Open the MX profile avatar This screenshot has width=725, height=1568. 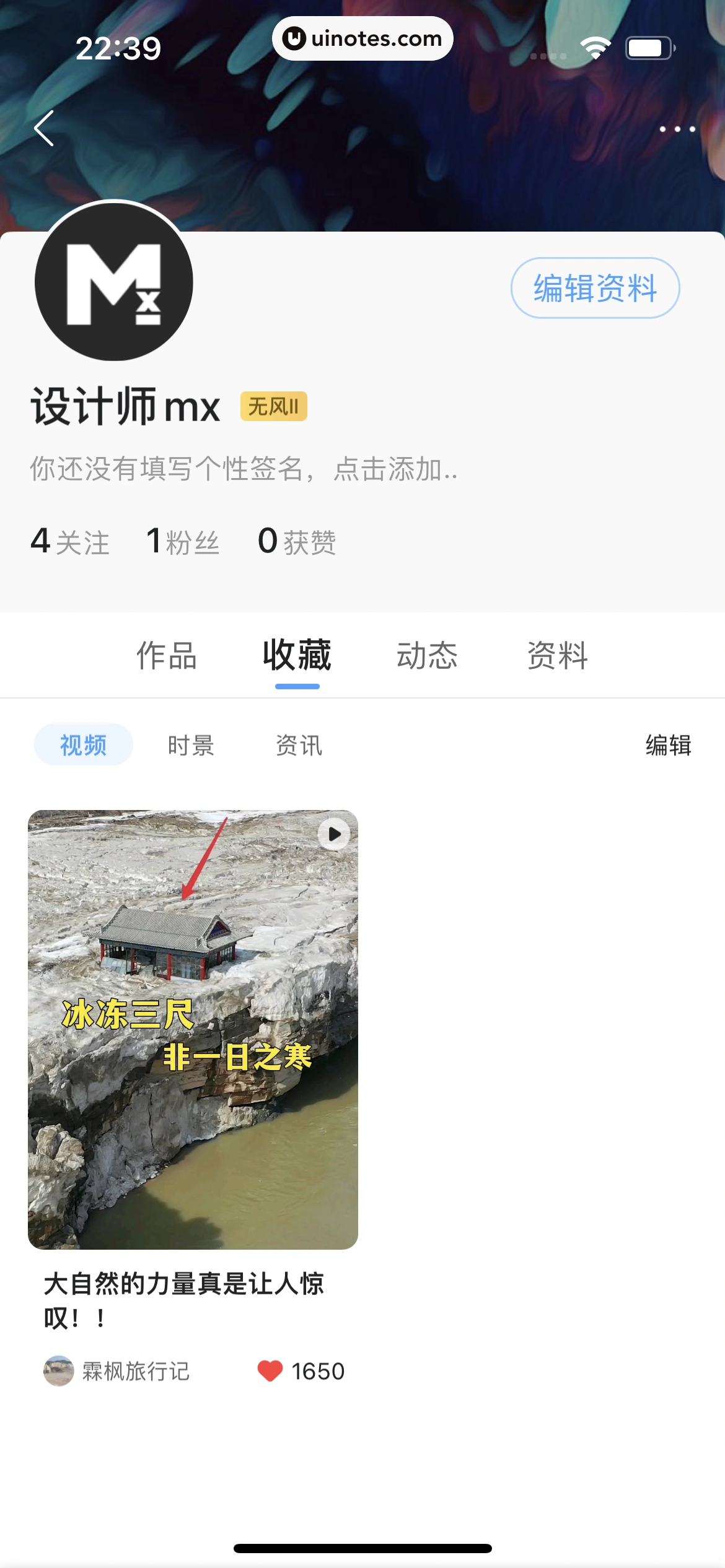coord(114,282)
